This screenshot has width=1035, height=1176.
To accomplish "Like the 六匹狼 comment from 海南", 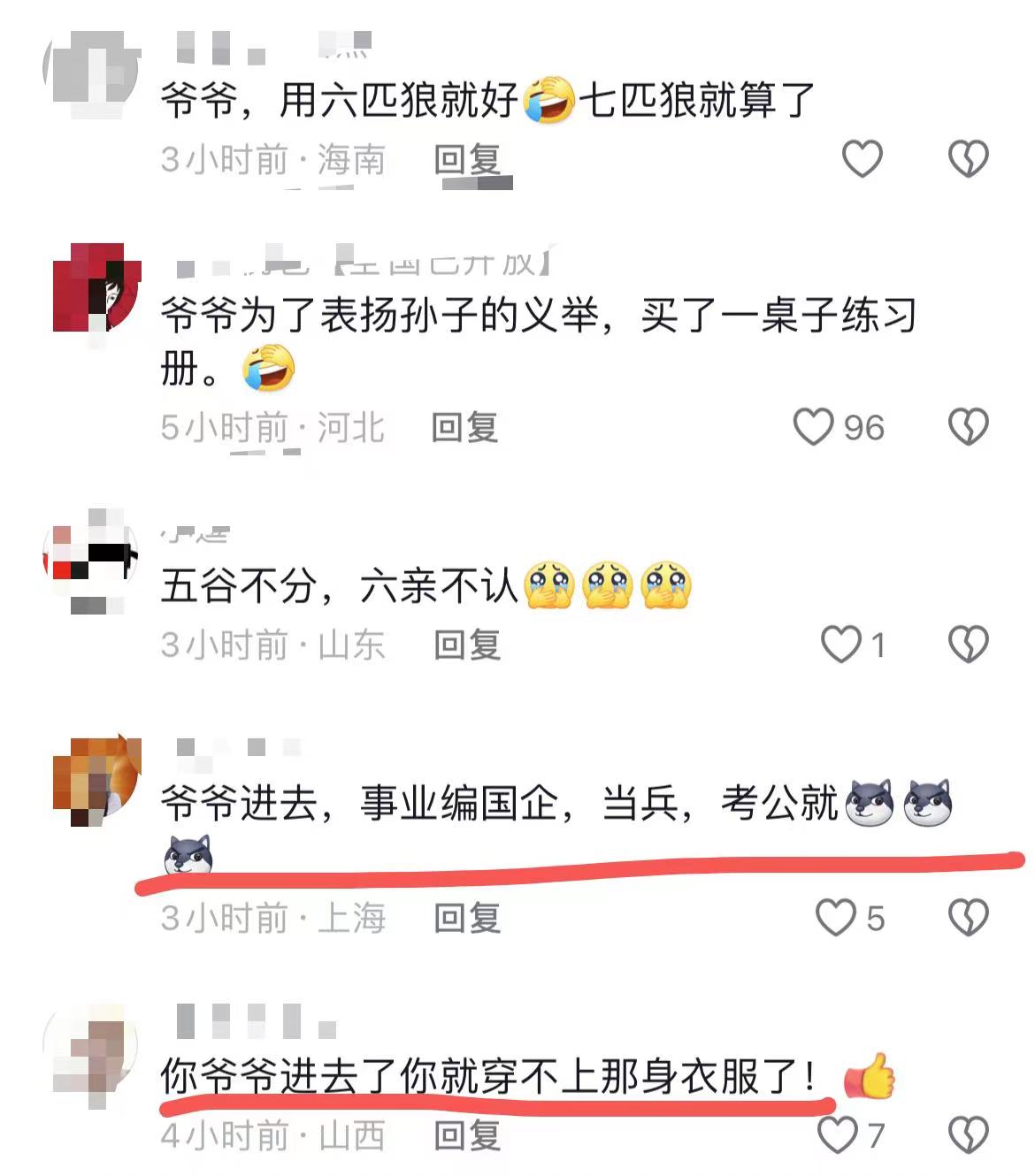I will [862, 160].
